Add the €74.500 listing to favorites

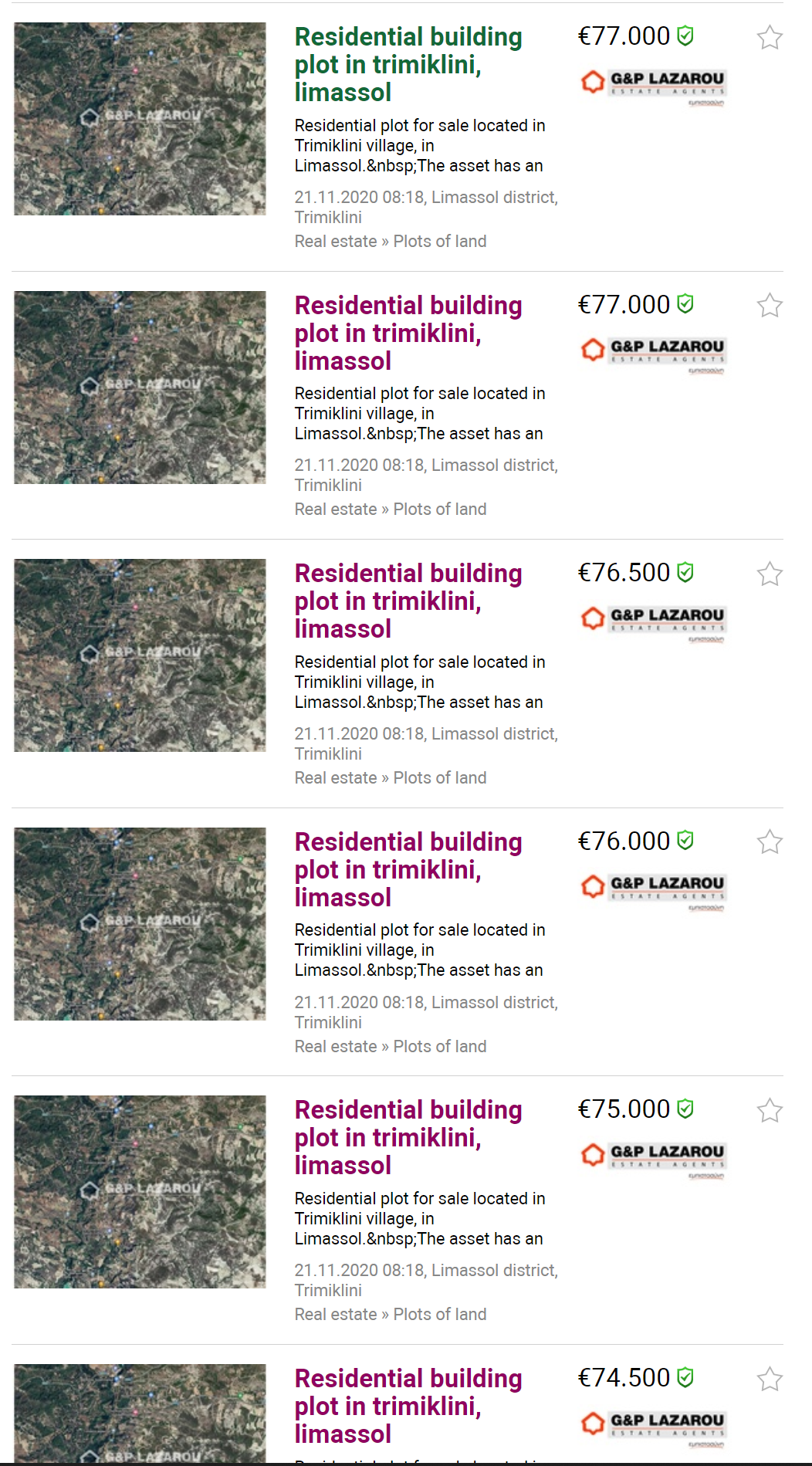pyautogui.click(x=770, y=1380)
